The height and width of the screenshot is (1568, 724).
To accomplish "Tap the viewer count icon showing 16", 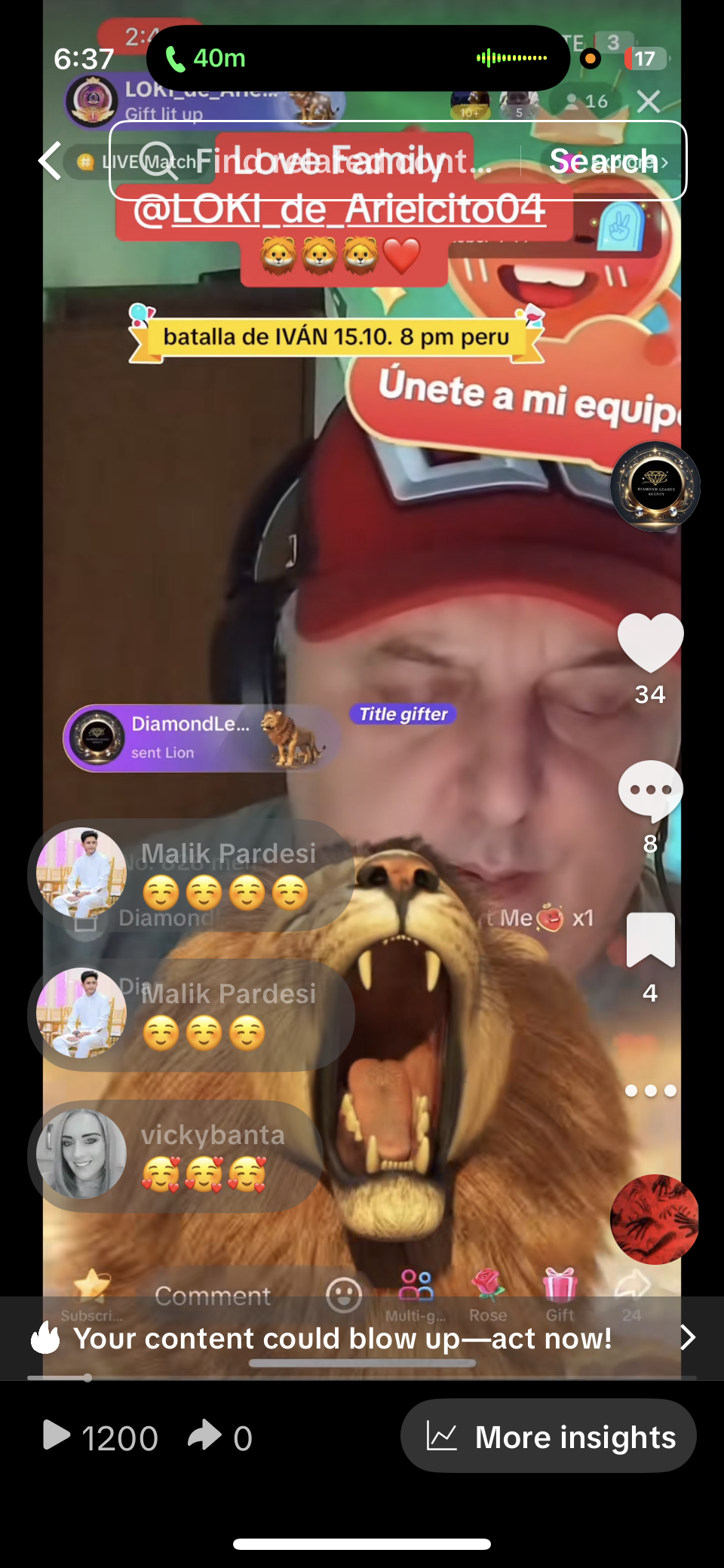I will tap(584, 102).
